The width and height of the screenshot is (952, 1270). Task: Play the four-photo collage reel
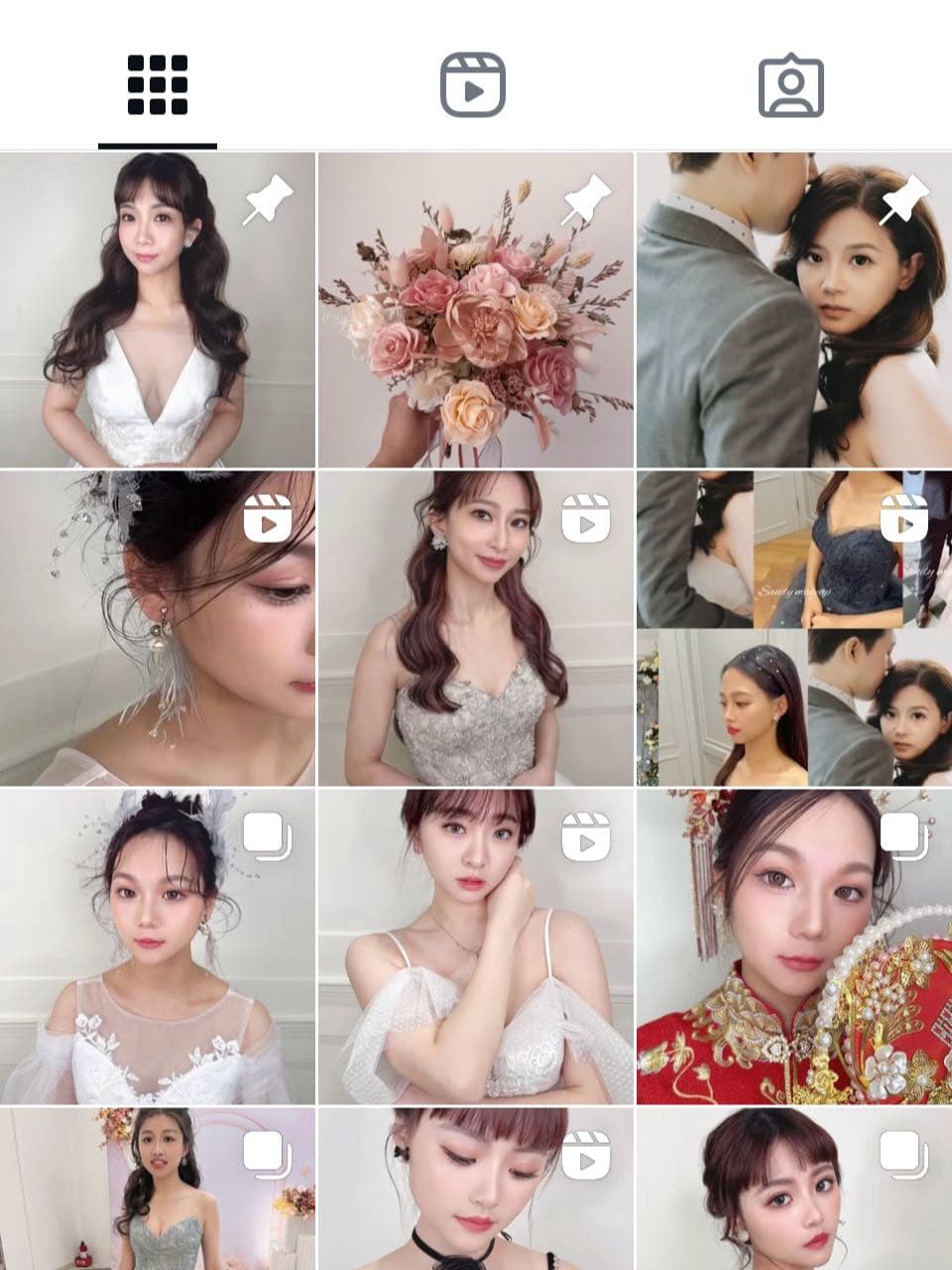click(793, 628)
